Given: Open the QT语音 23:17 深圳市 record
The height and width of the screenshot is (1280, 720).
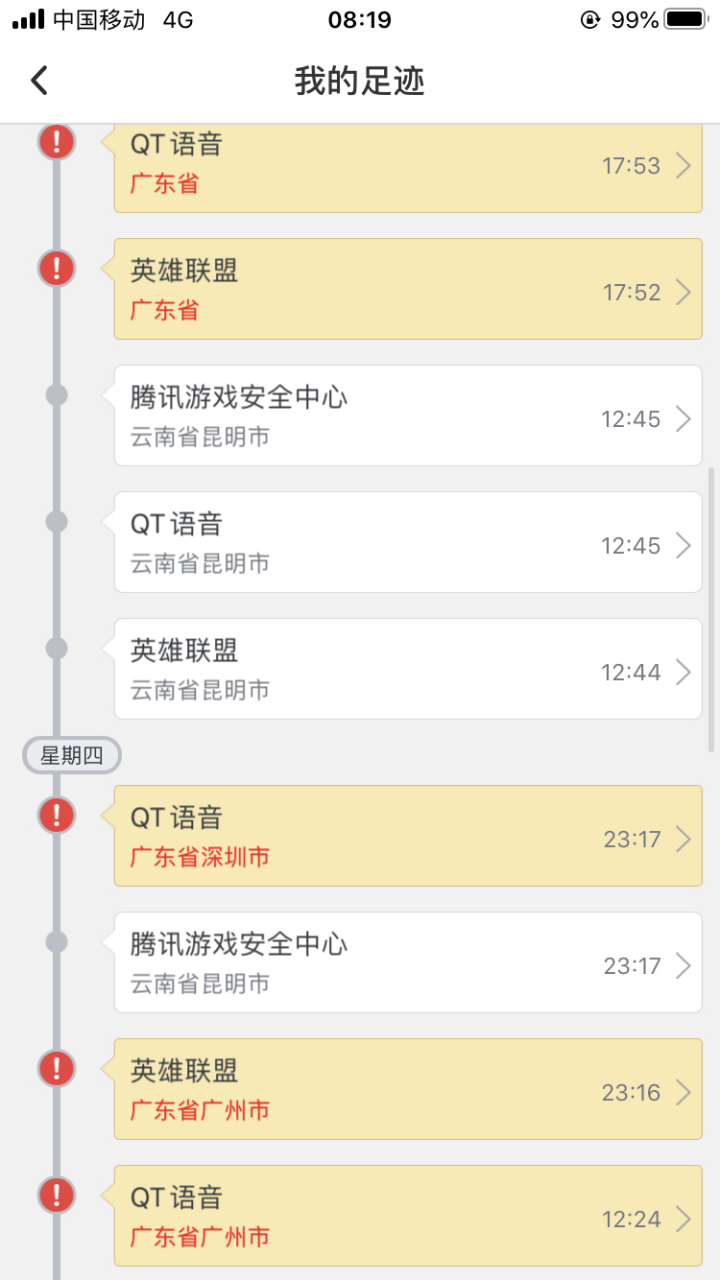Looking at the screenshot, I should coord(400,836).
